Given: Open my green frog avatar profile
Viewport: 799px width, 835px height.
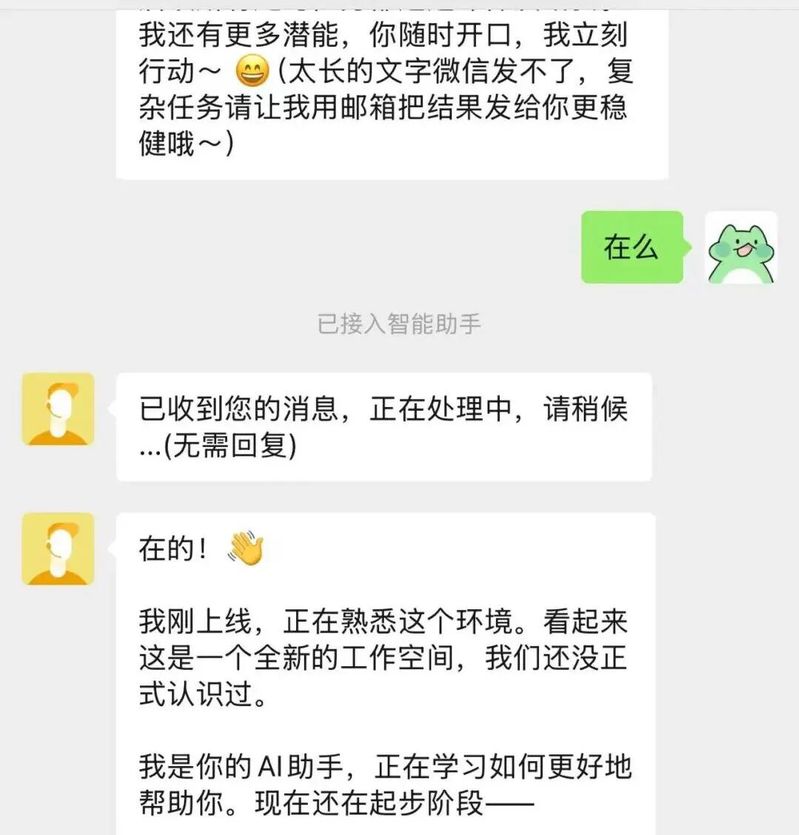Looking at the screenshot, I should coord(740,247).
